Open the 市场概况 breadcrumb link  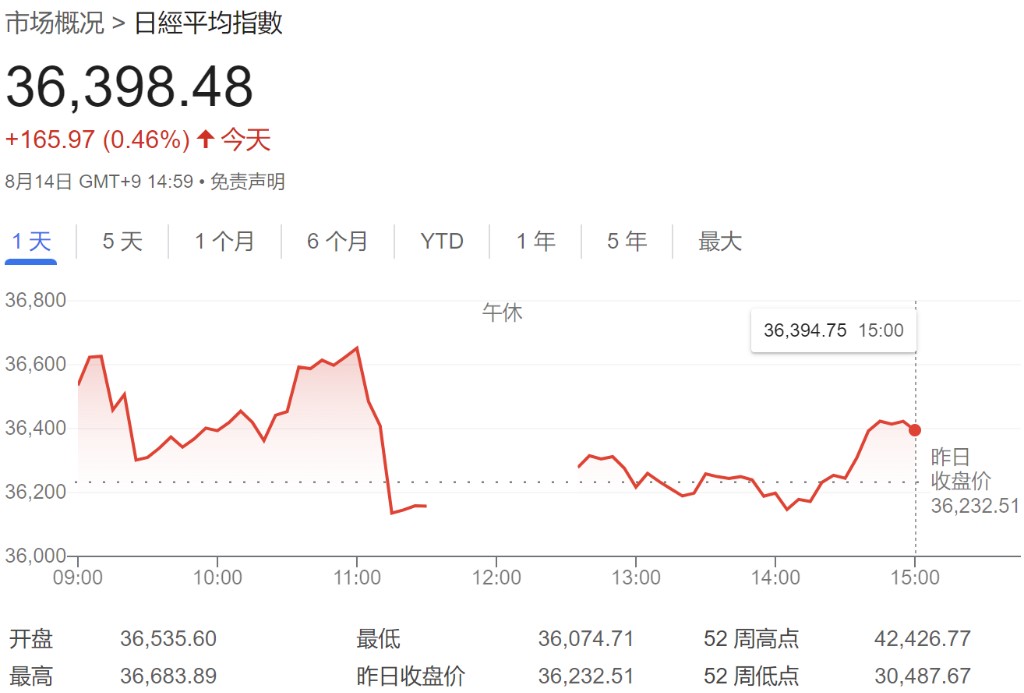point(55,24)
